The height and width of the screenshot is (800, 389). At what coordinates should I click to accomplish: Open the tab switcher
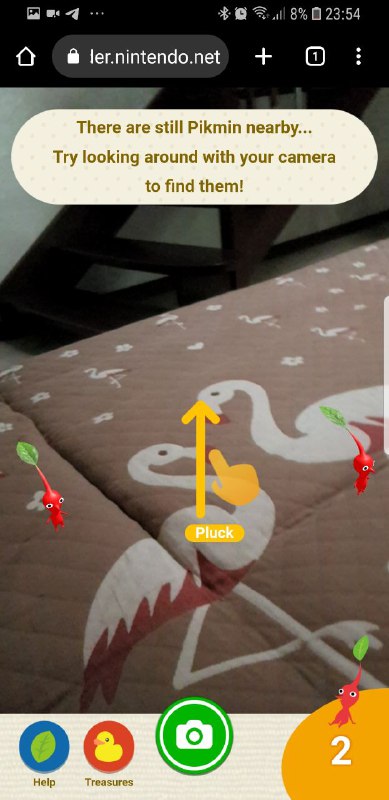pyautogui.click(x=315, y=57)
